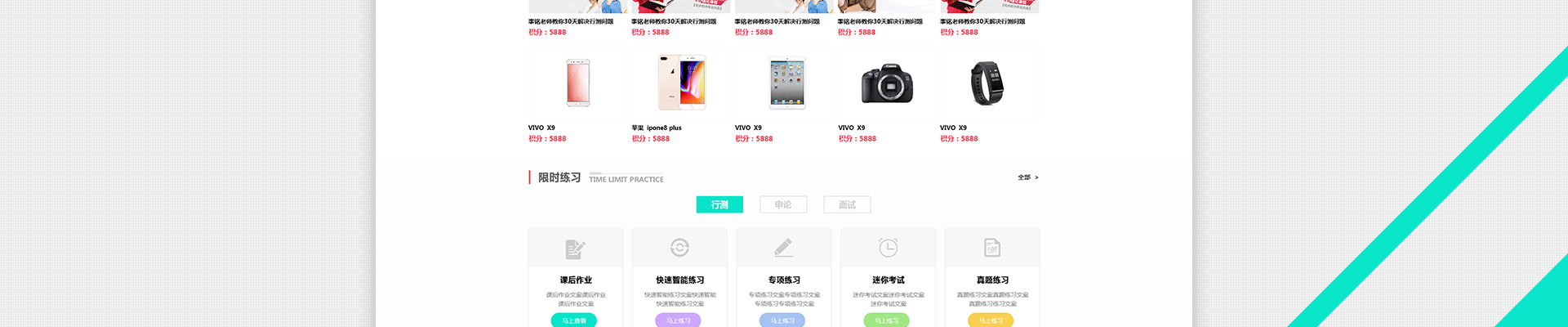Start 马上练习 under 迷你考试
The width and height of the screenshot is (1568, 327).
[x=887, y=320]
